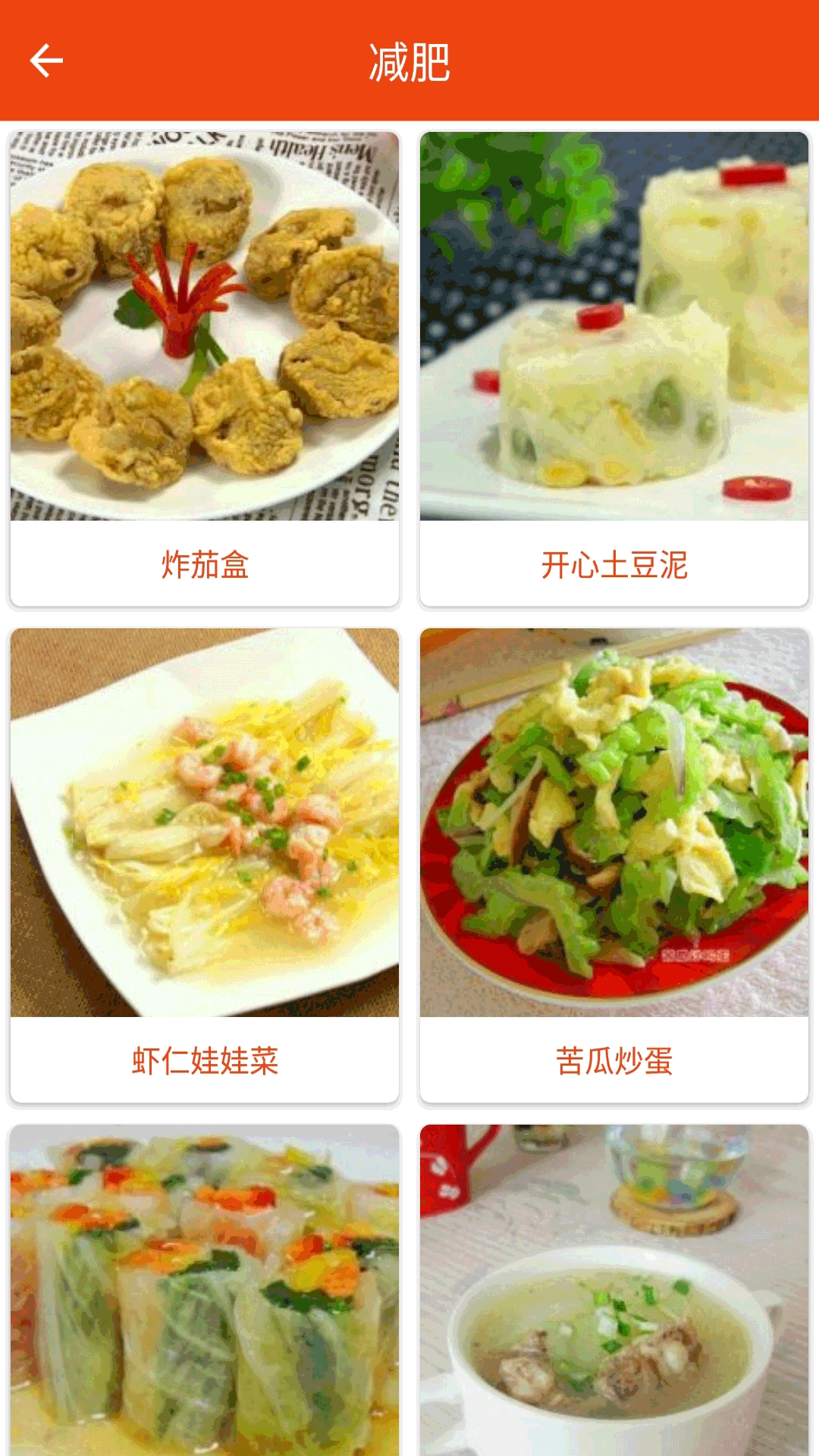Open the 开心土豆泥 recipe
The image size is (819, 1456).
[614, 564]
